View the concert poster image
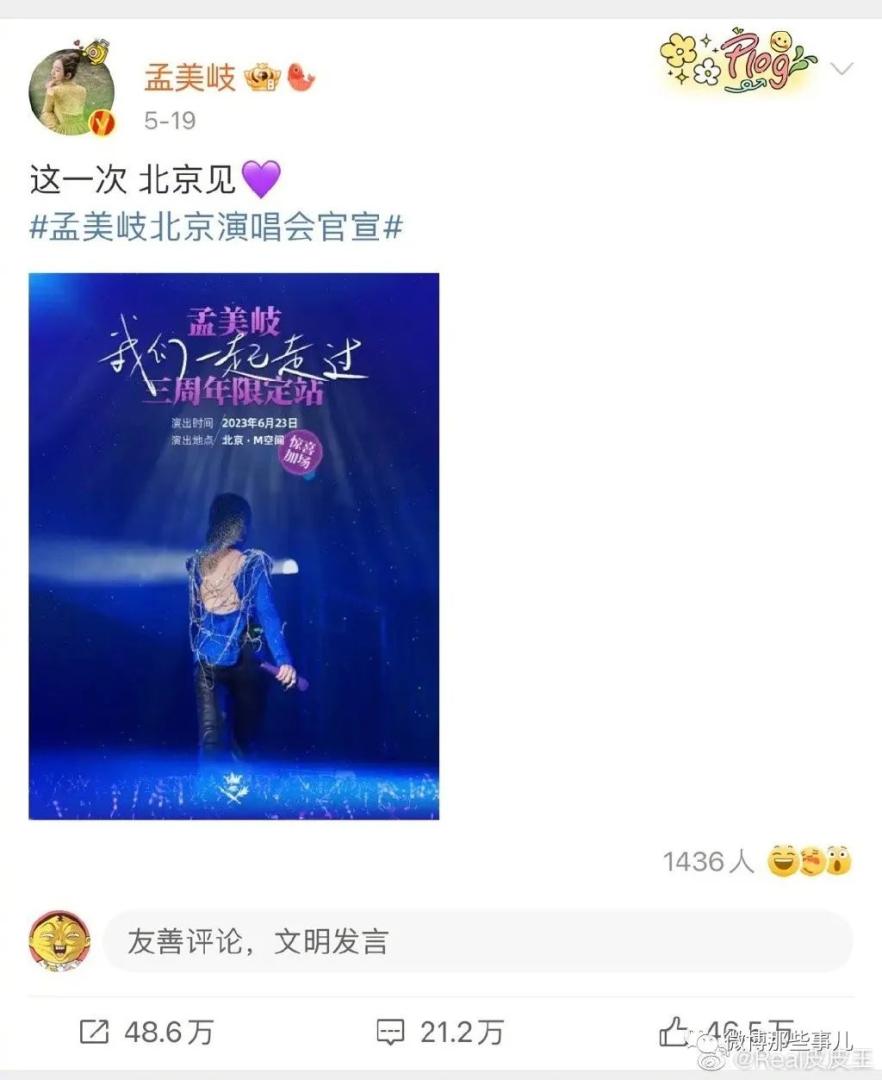The height and width of the screenshot is (1080, 882). pyautogui.click(x=233, y=546)
